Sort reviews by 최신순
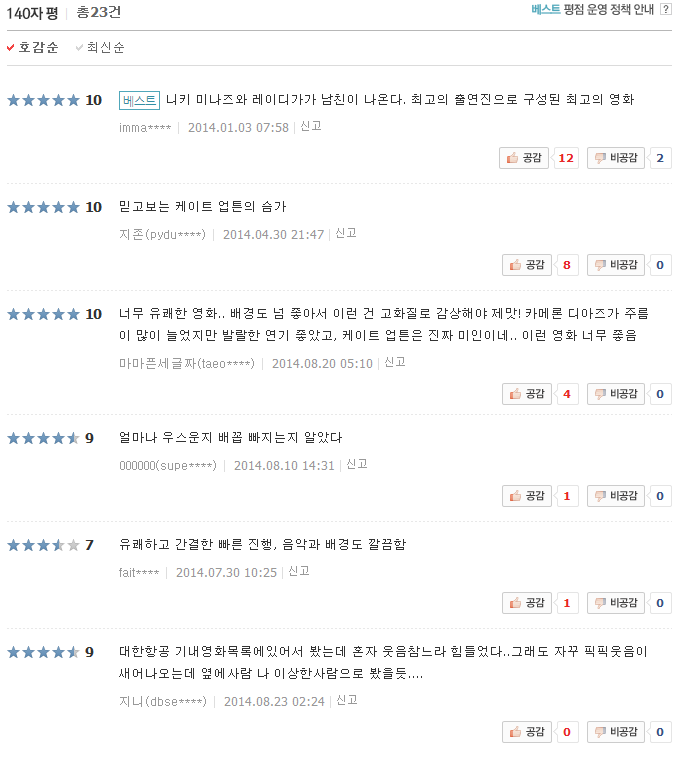Image resolution: width=682 pixels, height=760 pixels. click(x=105, y=47)
